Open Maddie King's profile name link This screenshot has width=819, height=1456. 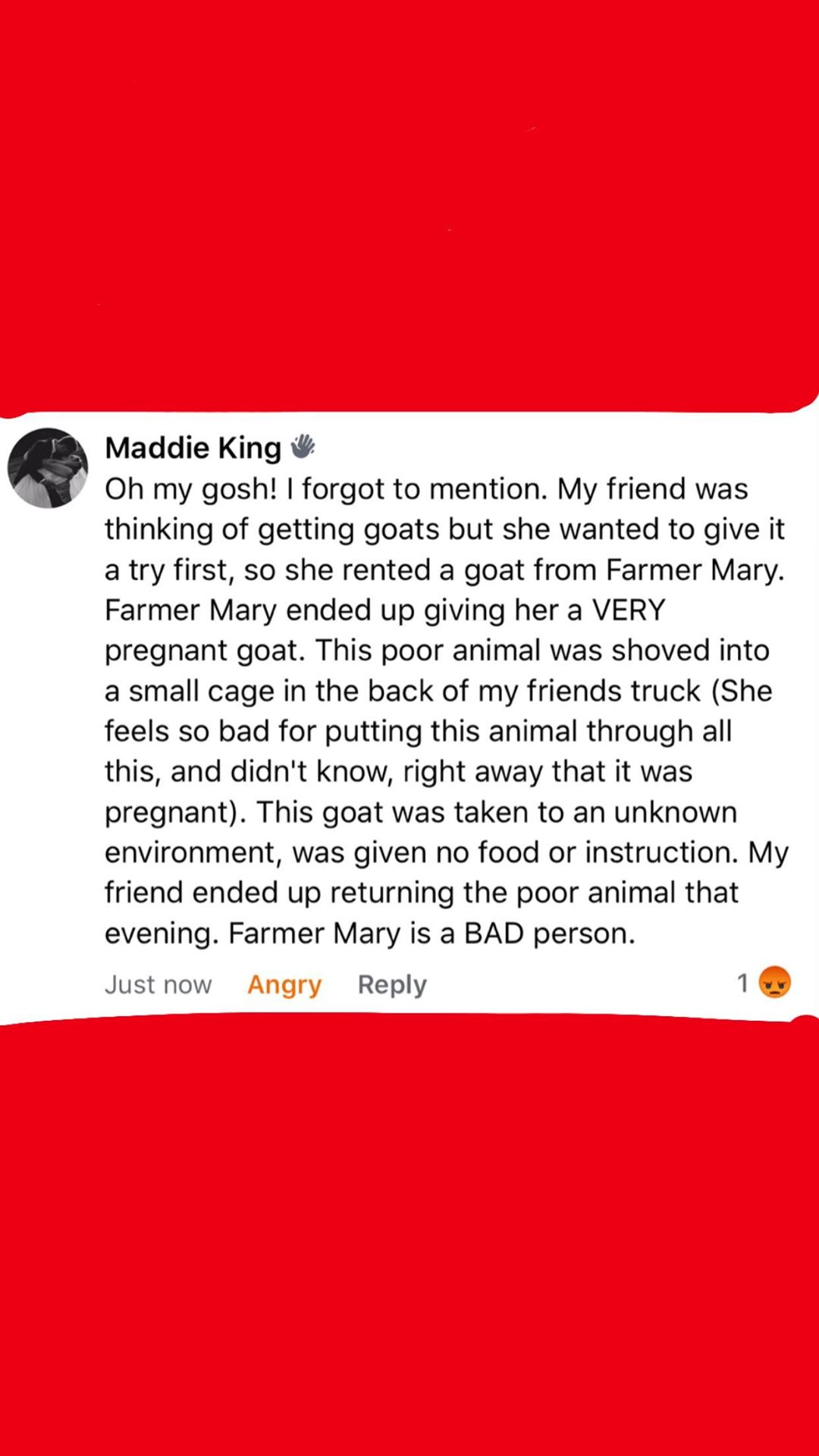[x=193, y=448]
